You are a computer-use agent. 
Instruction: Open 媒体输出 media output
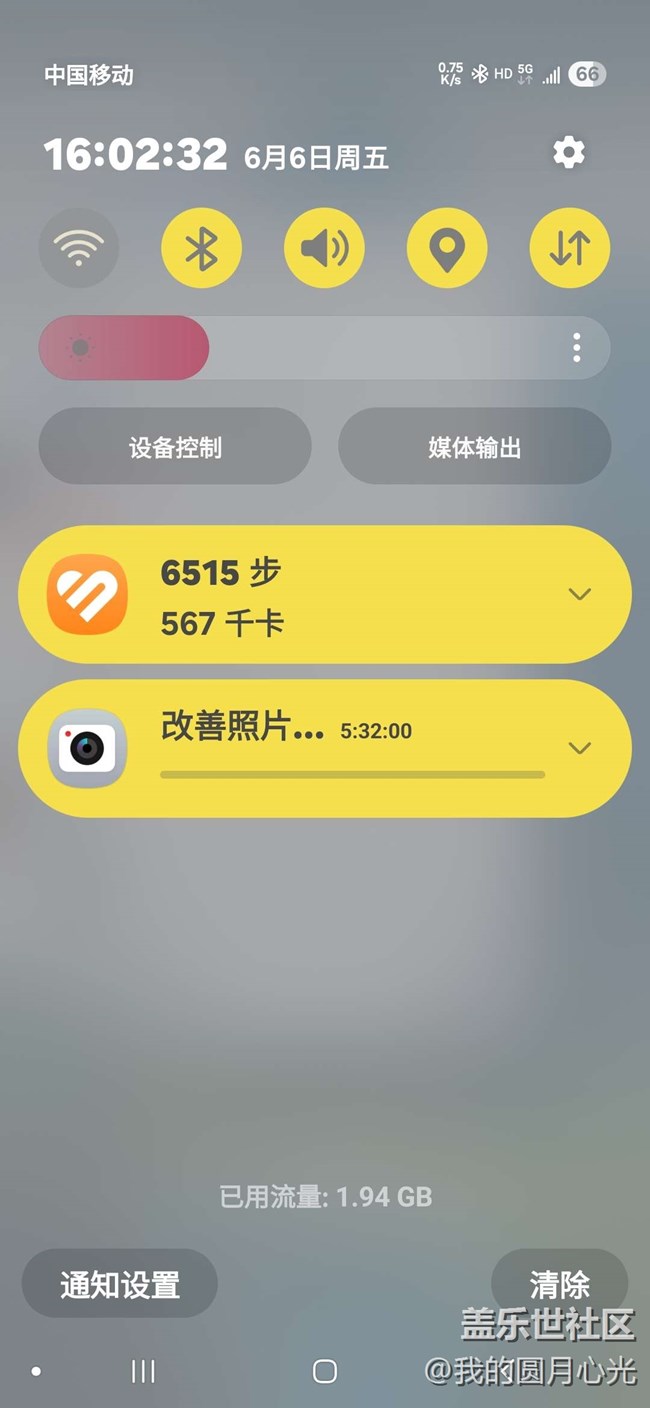pos(474,446)
